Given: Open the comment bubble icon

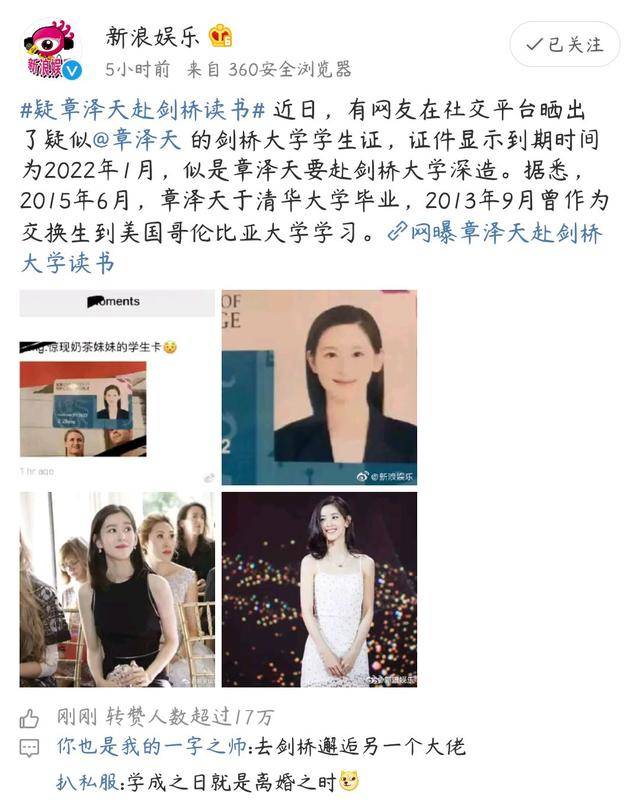Looking at the screenshot, I should click(29, 748).
